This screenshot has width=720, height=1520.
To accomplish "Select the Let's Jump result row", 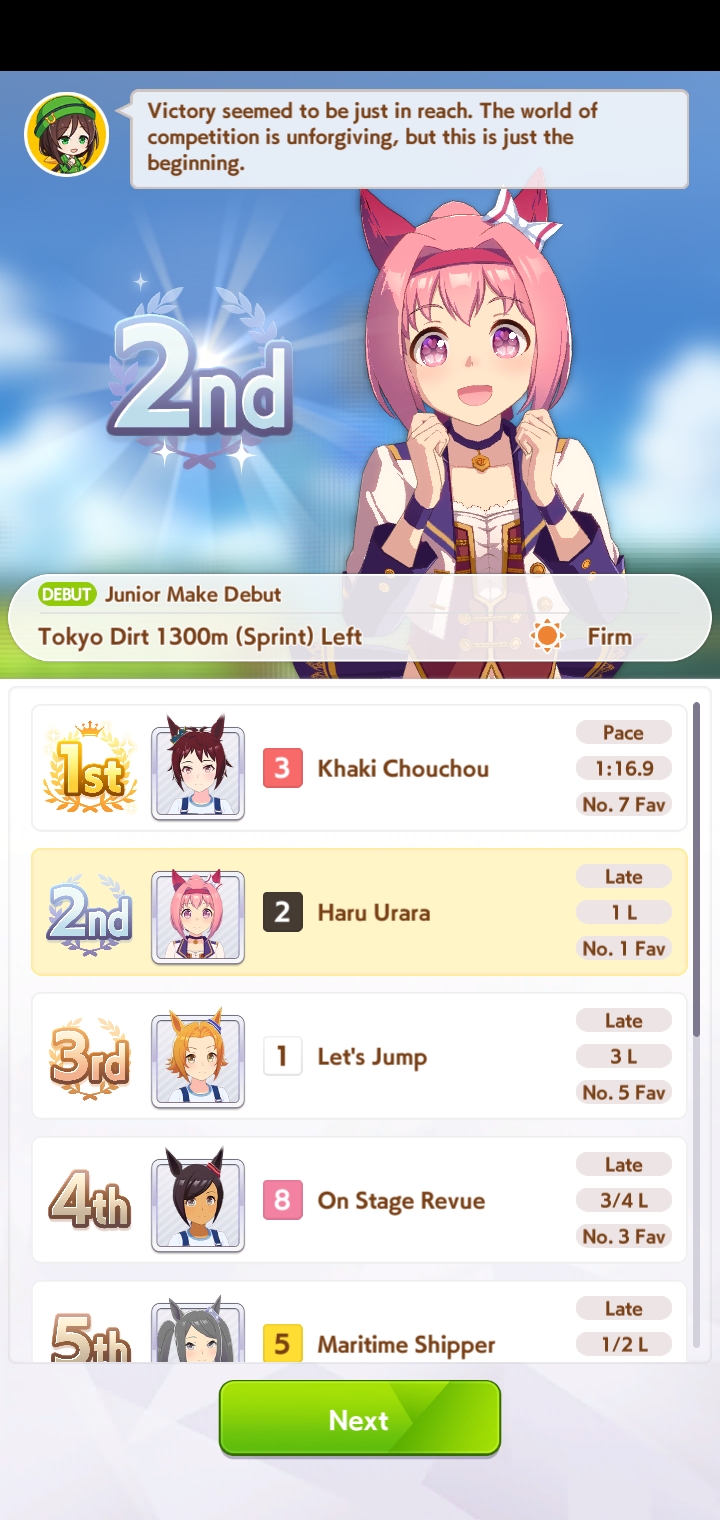I will pyautogui.click(x=360, y=1056).
